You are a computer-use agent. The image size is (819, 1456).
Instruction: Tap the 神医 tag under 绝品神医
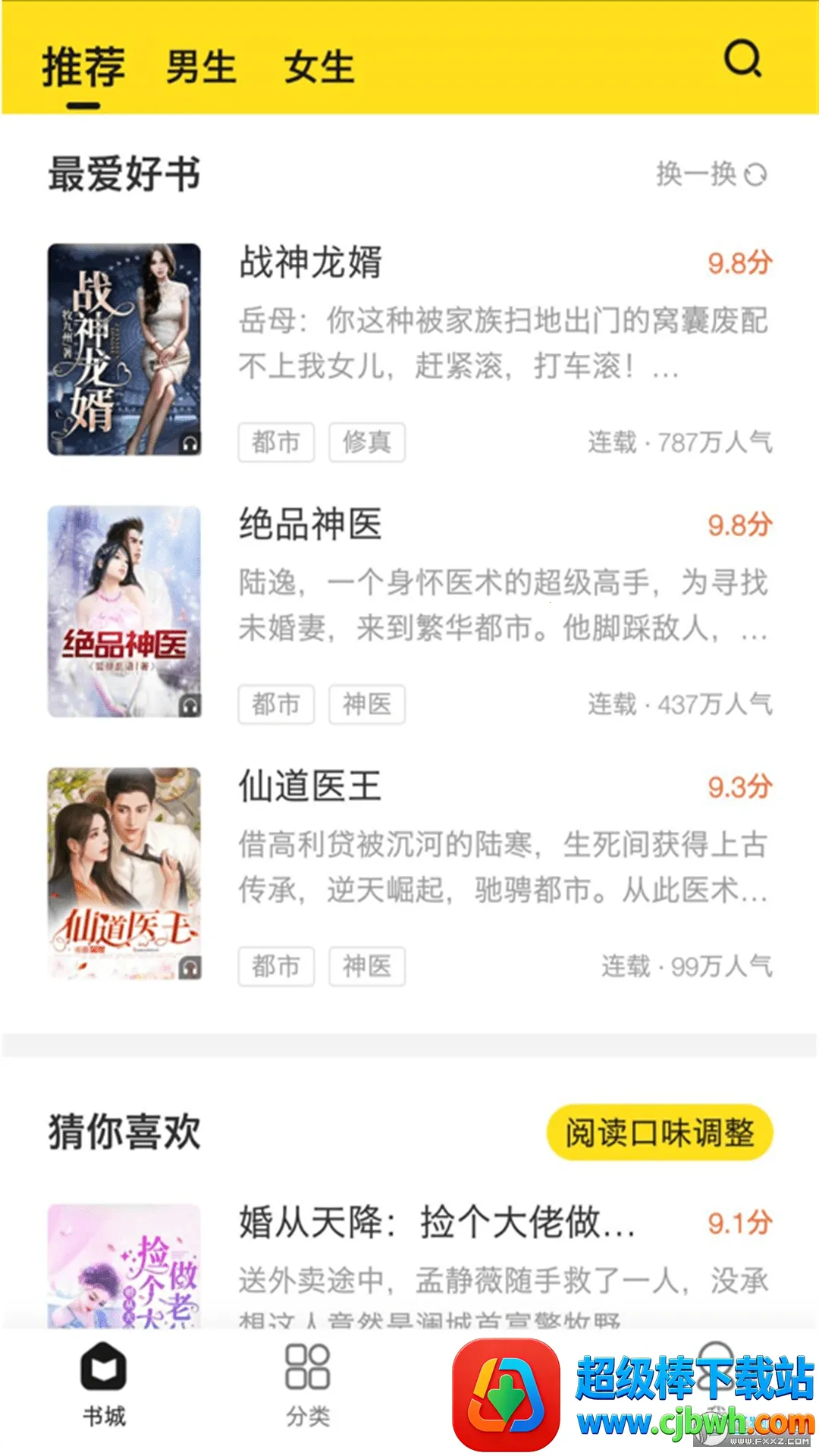(x=367, y=704)
